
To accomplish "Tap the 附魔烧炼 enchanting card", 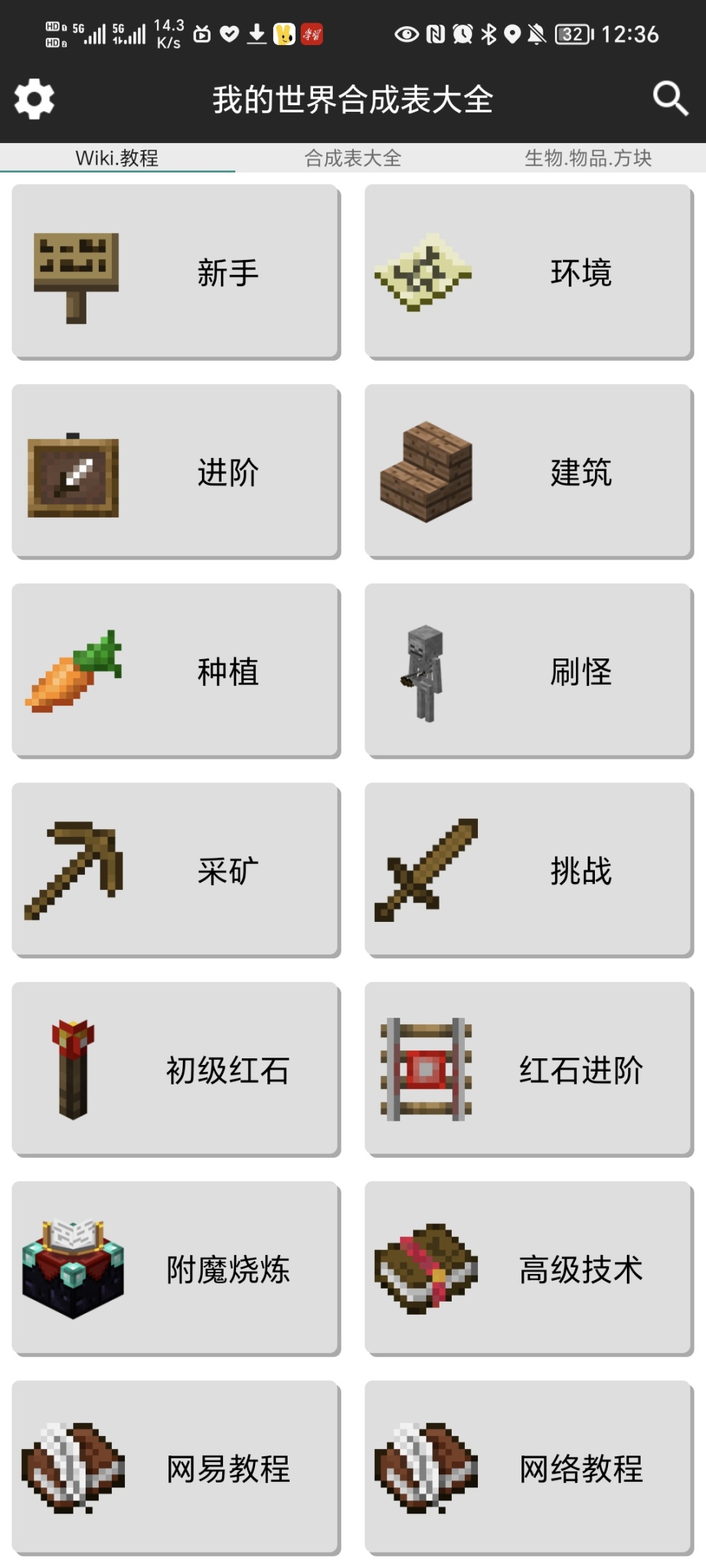I will tap(176, 1269).
